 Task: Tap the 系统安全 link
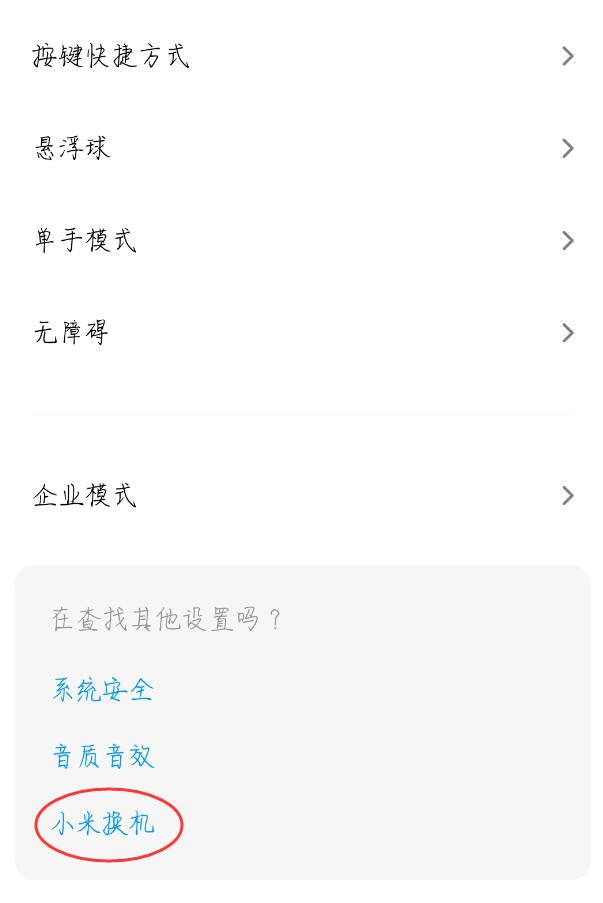103,689
